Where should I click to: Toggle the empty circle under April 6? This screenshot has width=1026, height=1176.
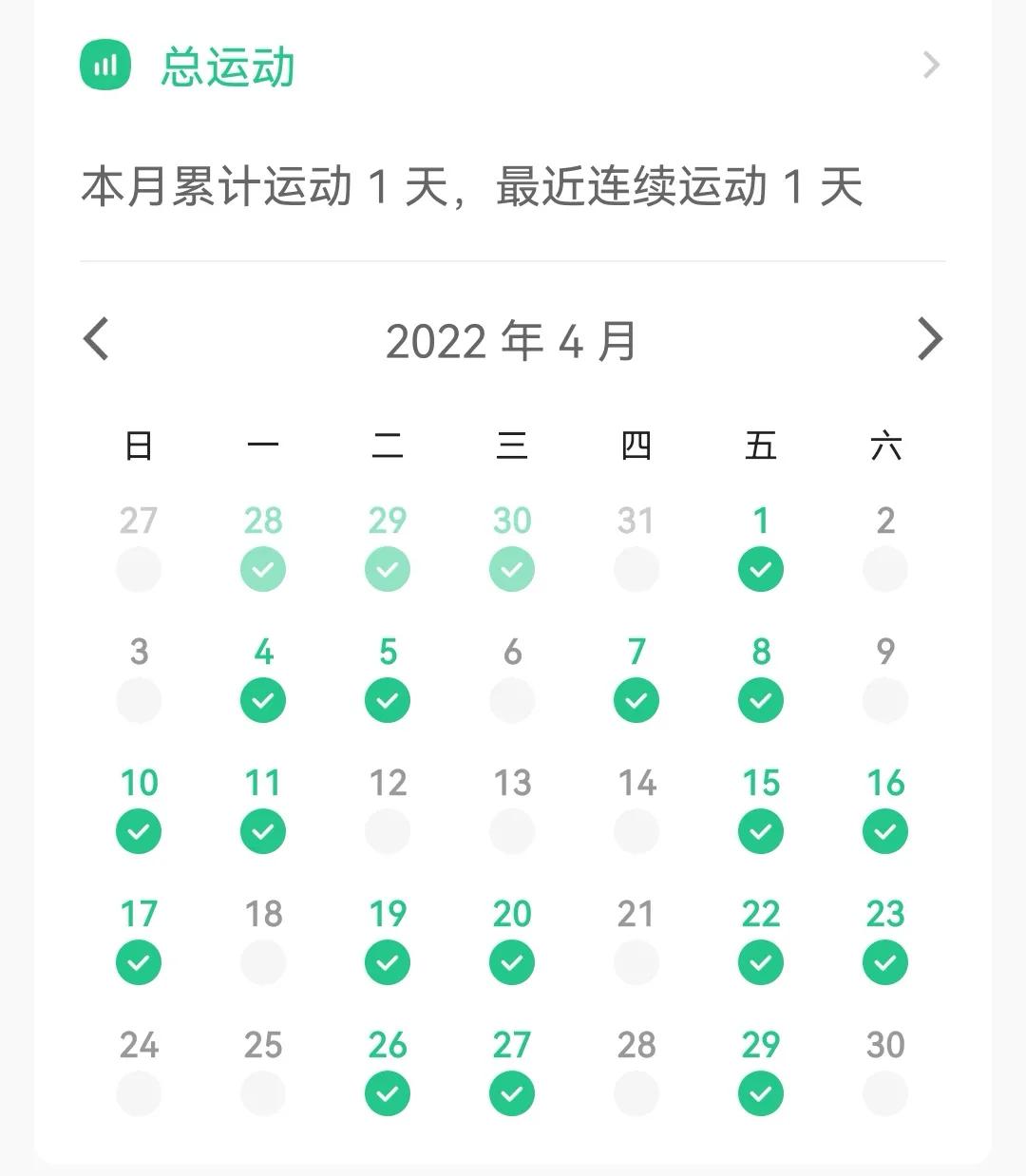(512, 699)
